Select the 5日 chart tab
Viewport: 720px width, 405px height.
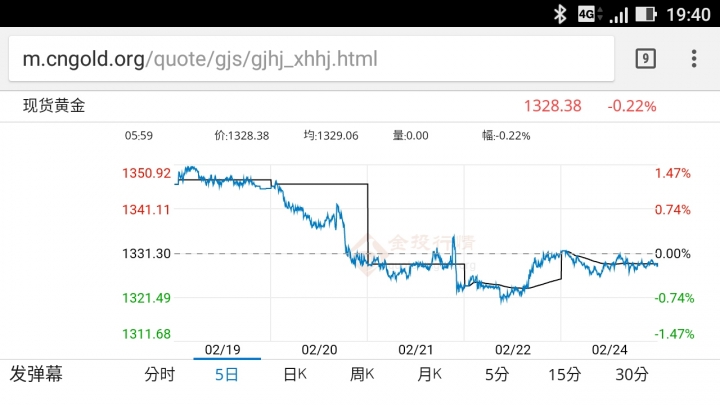227,375
